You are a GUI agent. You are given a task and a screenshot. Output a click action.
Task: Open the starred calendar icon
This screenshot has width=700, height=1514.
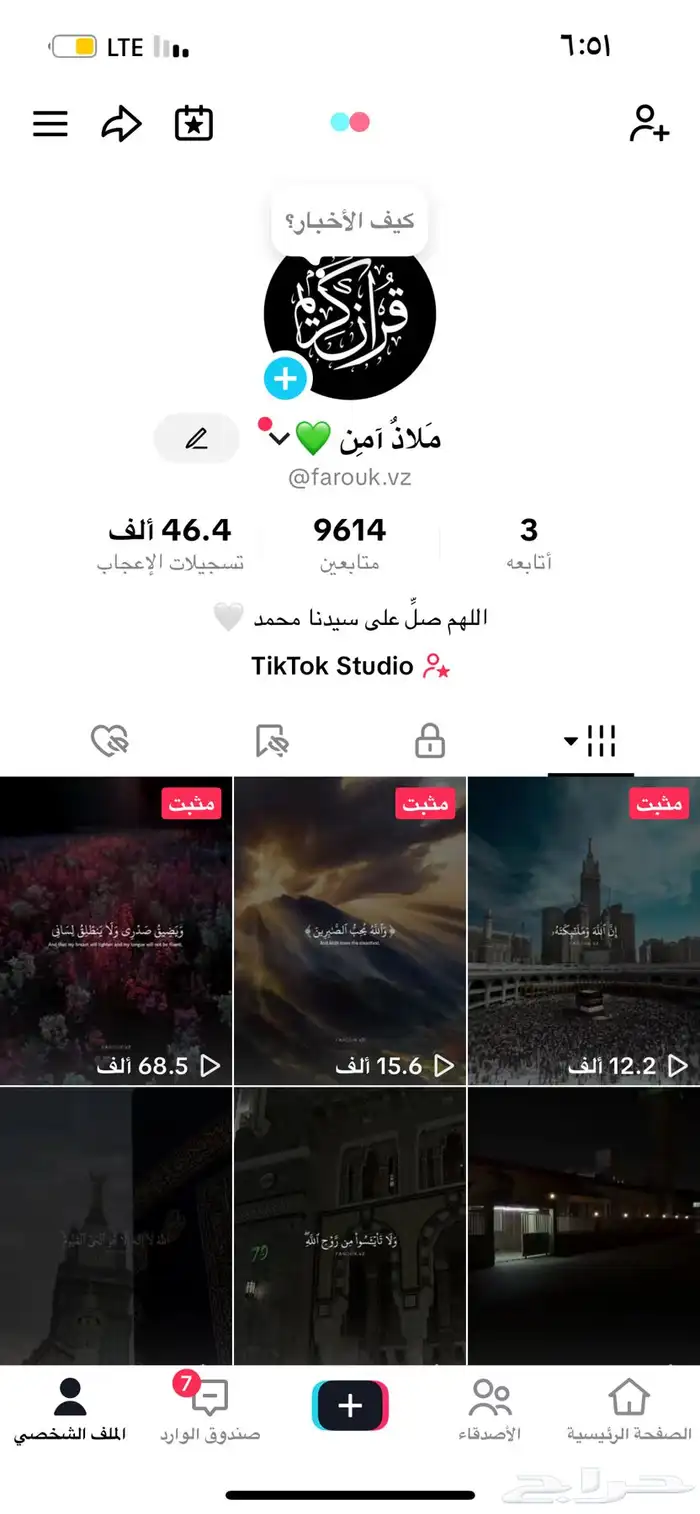click(x=194, y=124)
